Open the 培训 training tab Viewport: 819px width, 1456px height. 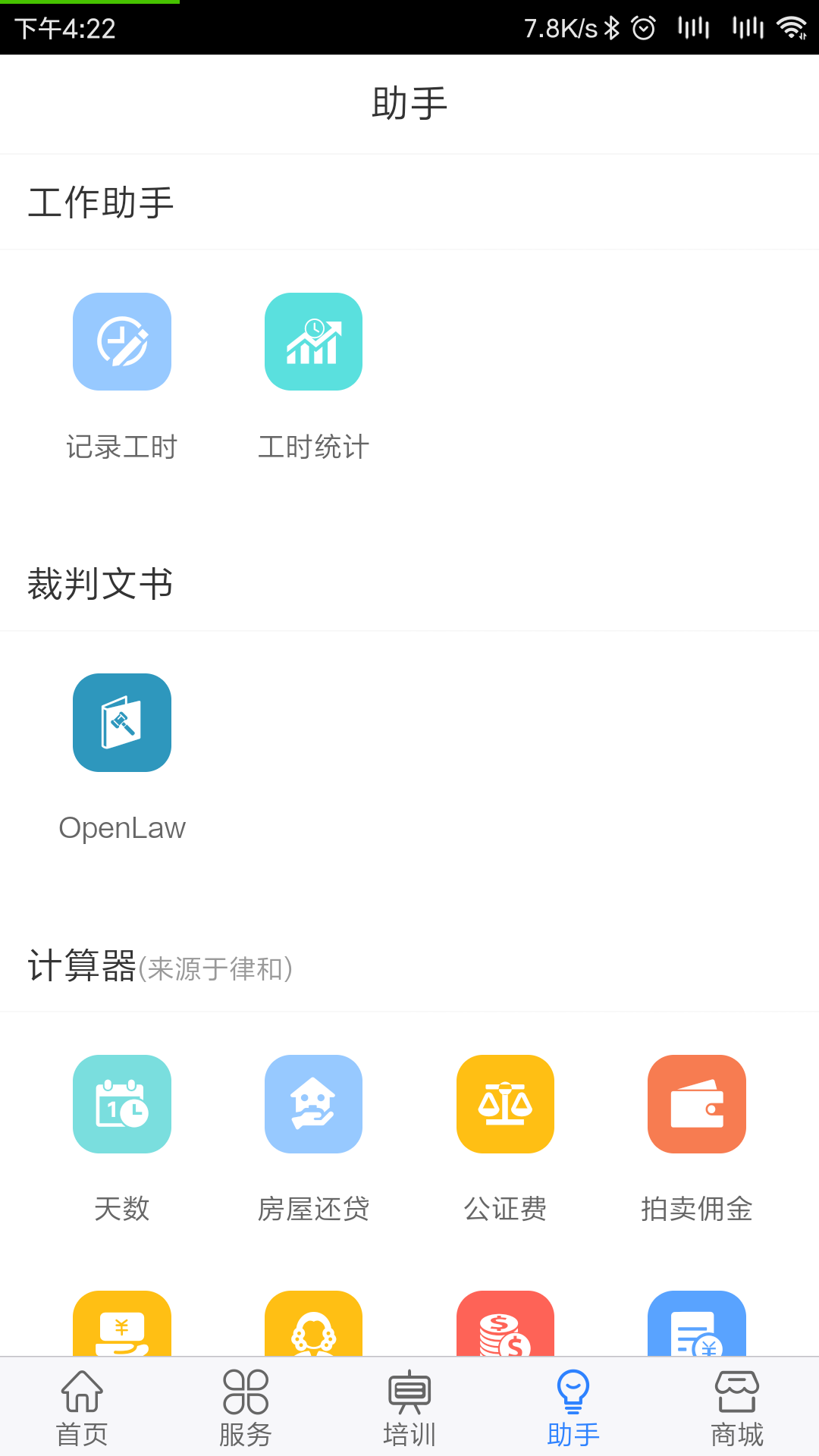[409, 1408]
